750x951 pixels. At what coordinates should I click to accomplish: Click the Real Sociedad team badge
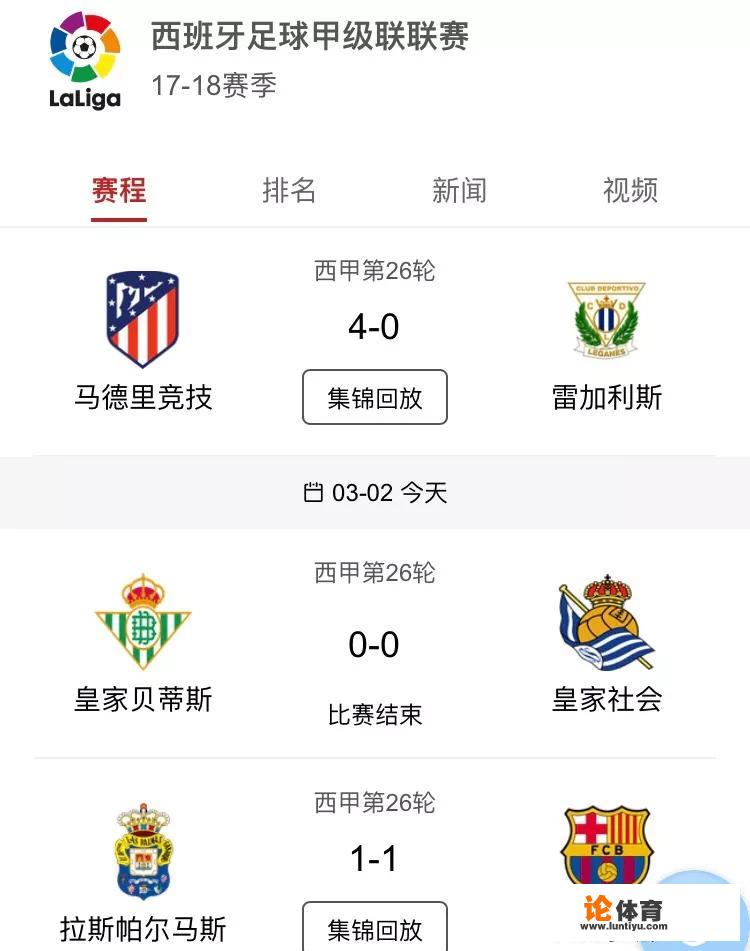606,620
